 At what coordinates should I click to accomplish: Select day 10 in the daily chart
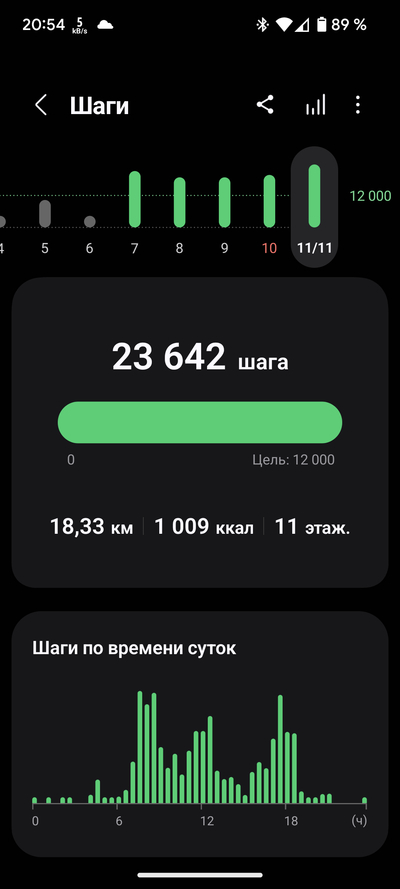[x=269, y=214]
